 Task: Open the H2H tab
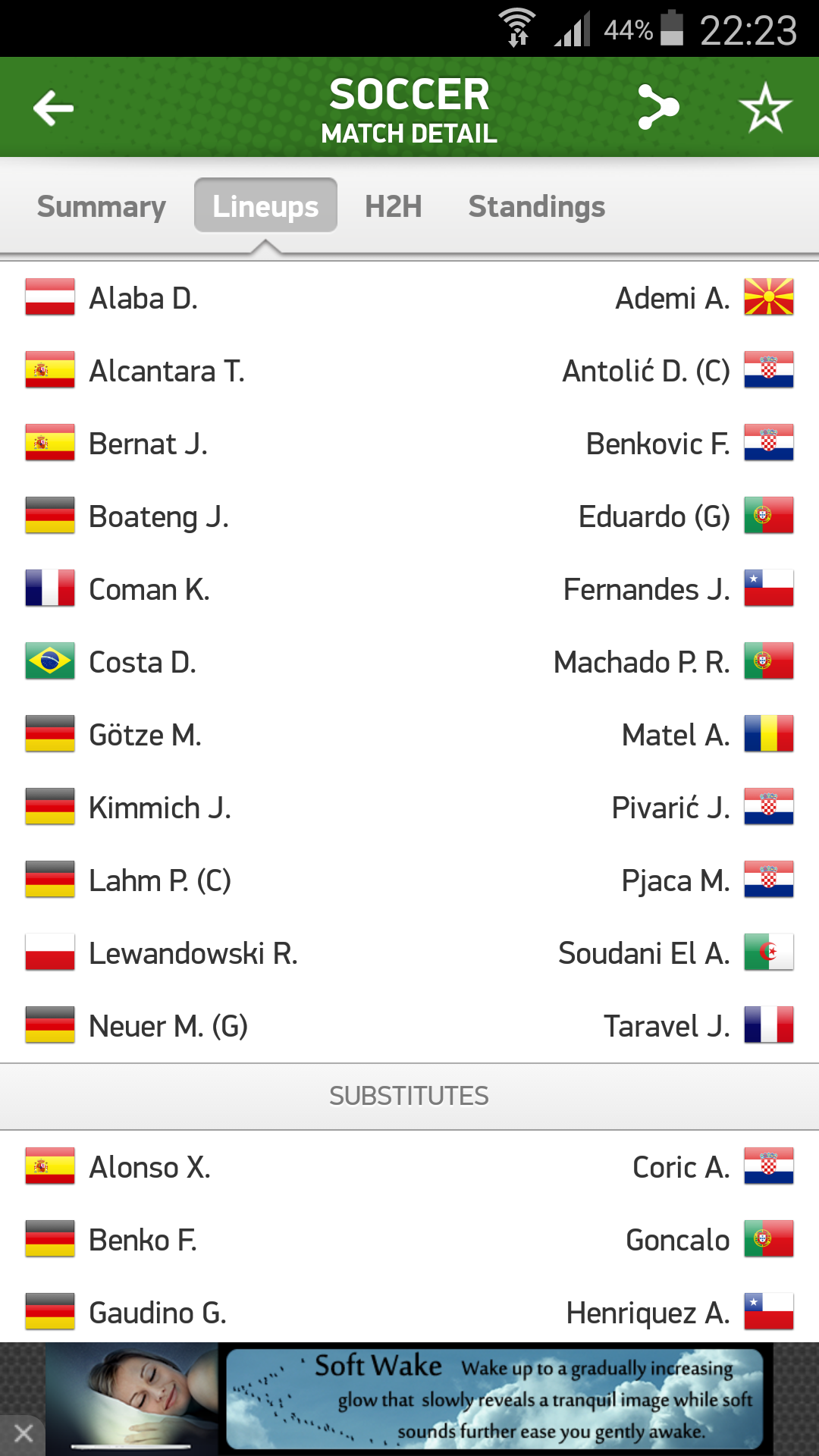pyautogui.click(x=393, y=206)
